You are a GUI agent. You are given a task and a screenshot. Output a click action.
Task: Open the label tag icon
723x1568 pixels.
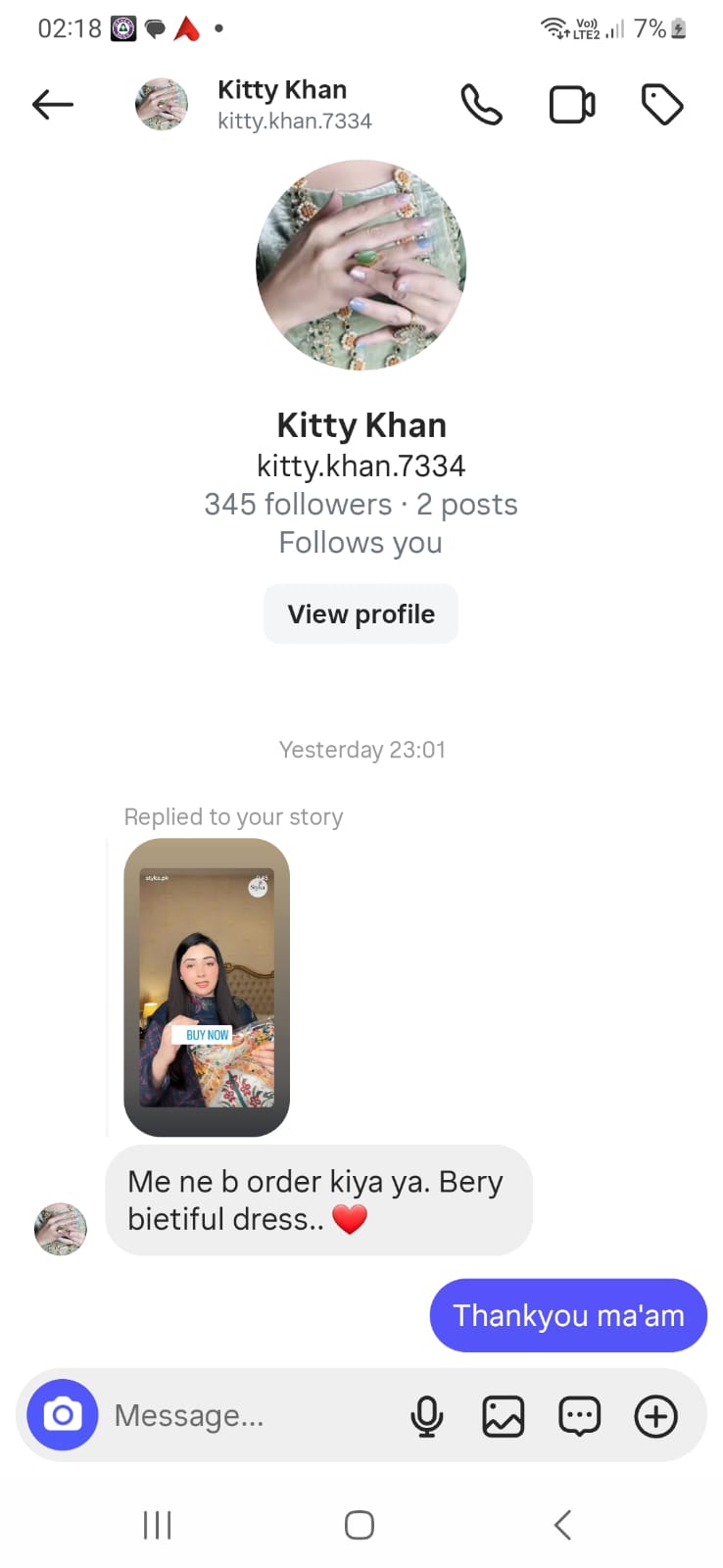[662, 105]
